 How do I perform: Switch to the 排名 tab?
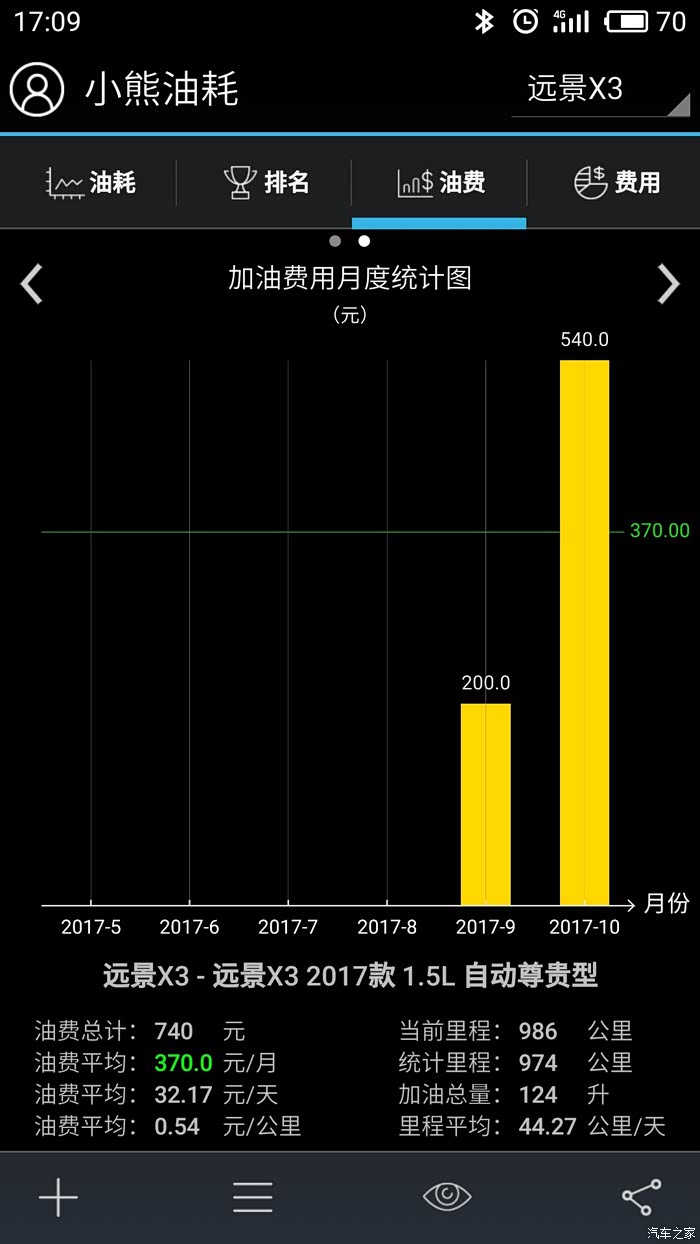[x=266, y=182]
